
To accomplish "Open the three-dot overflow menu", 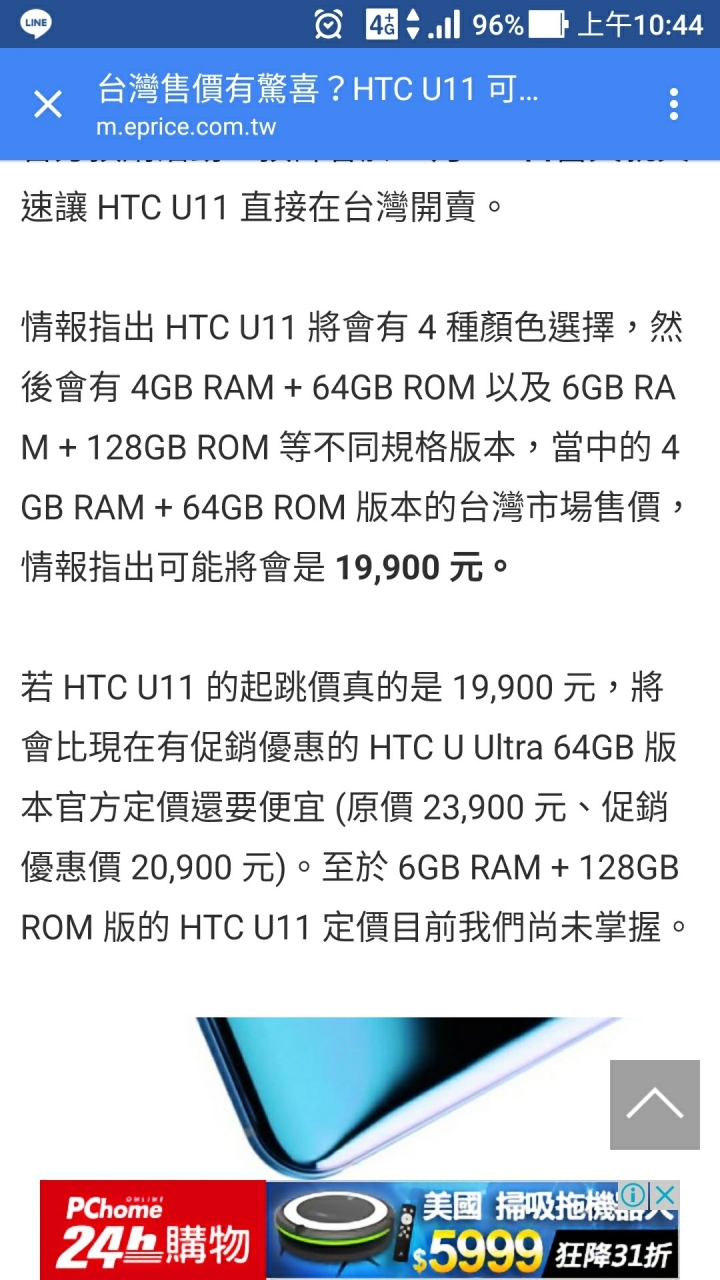I will pyautogui.click(x=674, y=104).
